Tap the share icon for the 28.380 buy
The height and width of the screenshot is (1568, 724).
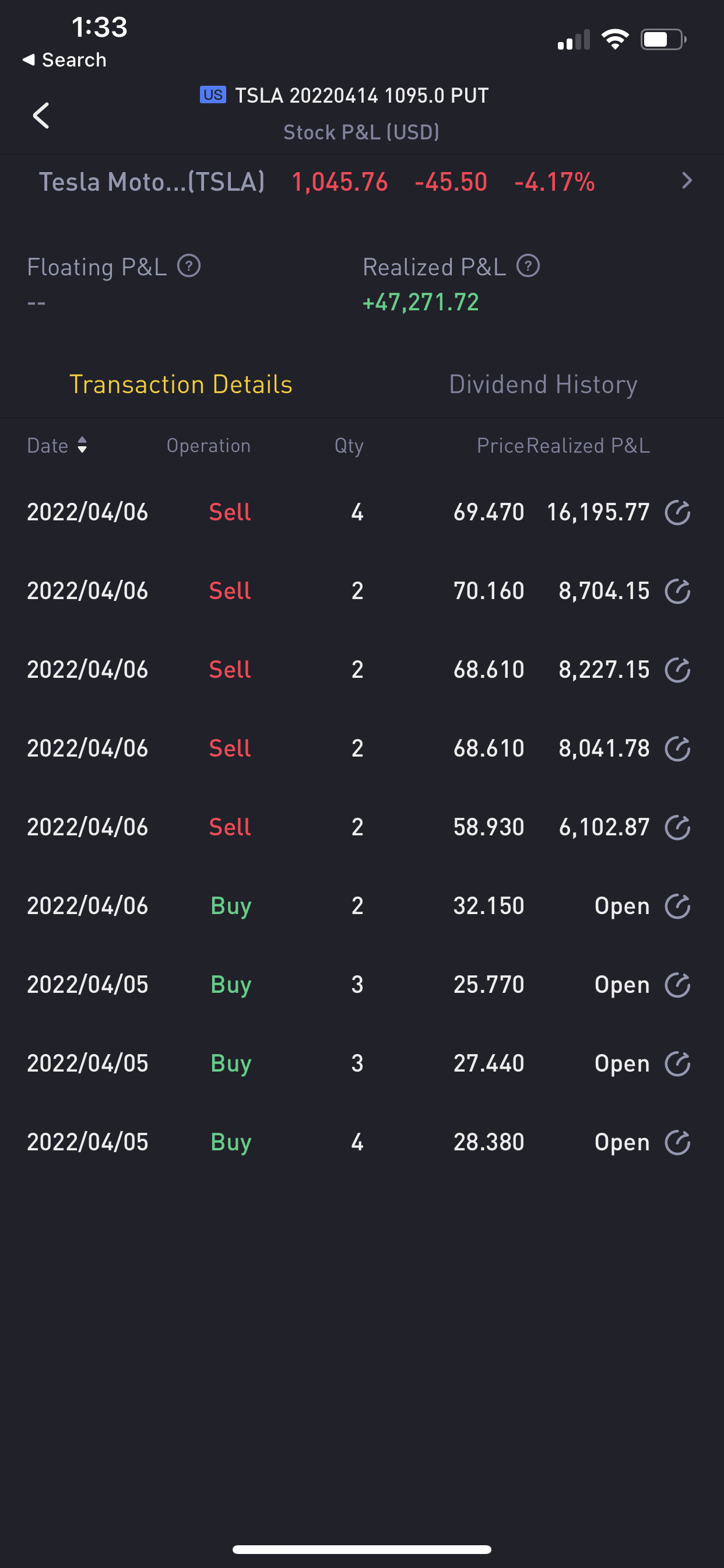tap(677, 1143)
